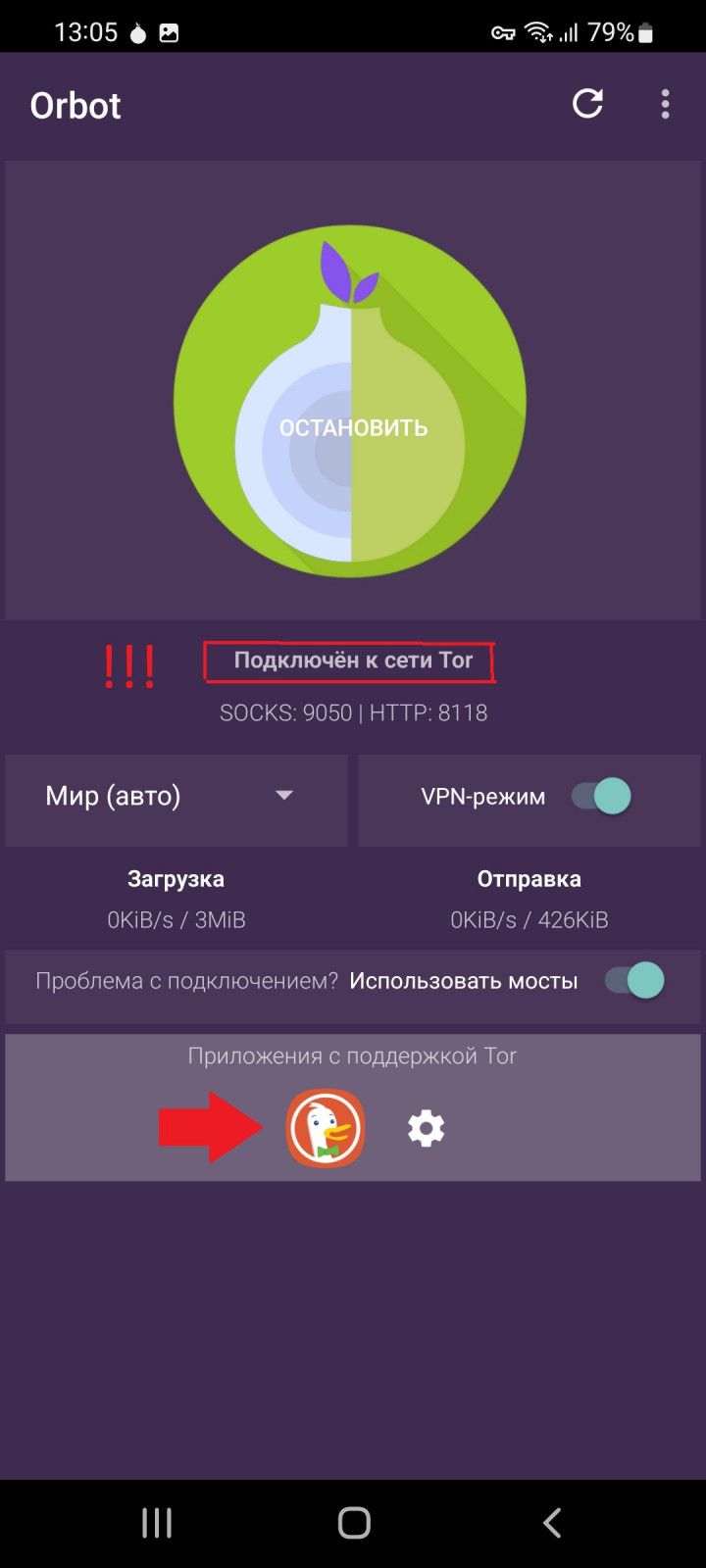Open recent apps from the navigation bar

(x=157, y=1523)
